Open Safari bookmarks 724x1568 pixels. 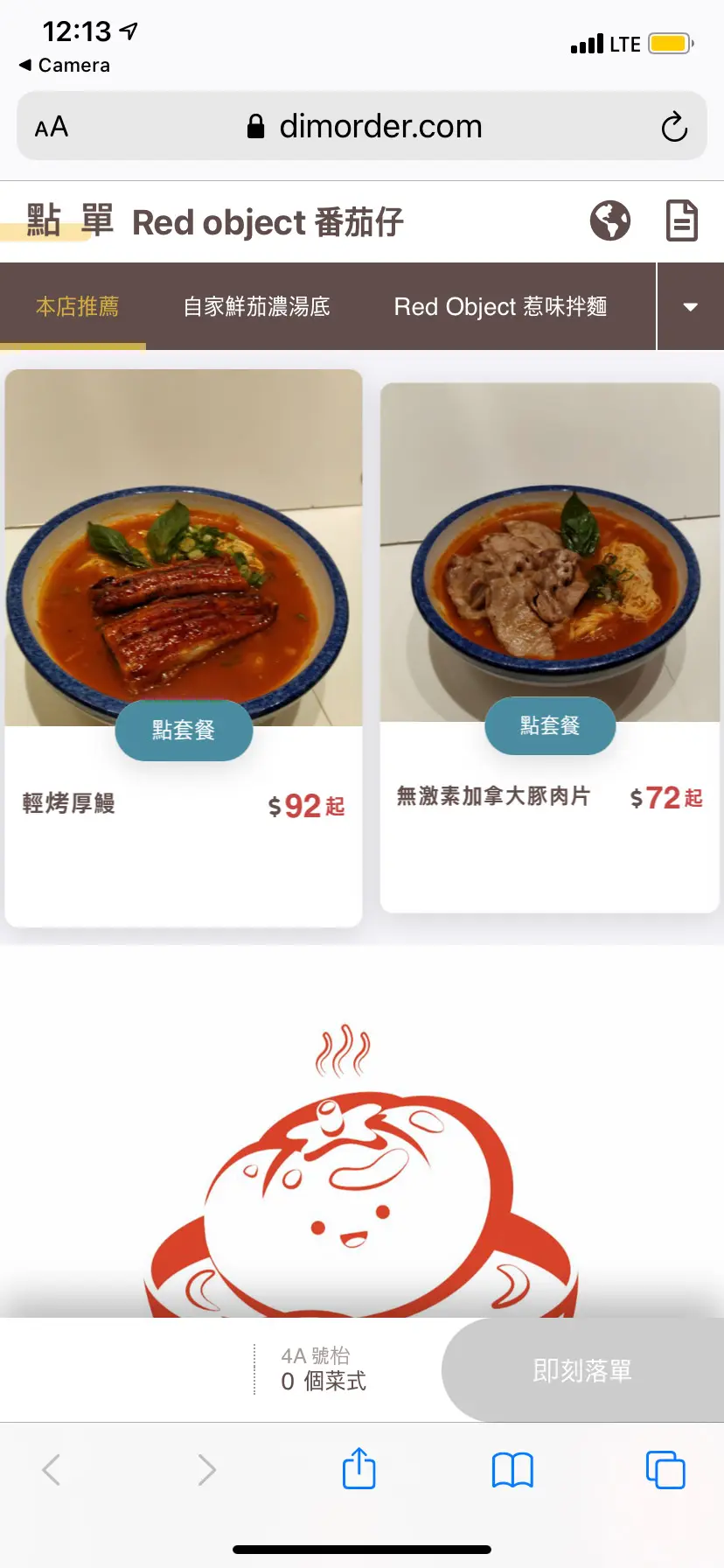pos(512,1470)
